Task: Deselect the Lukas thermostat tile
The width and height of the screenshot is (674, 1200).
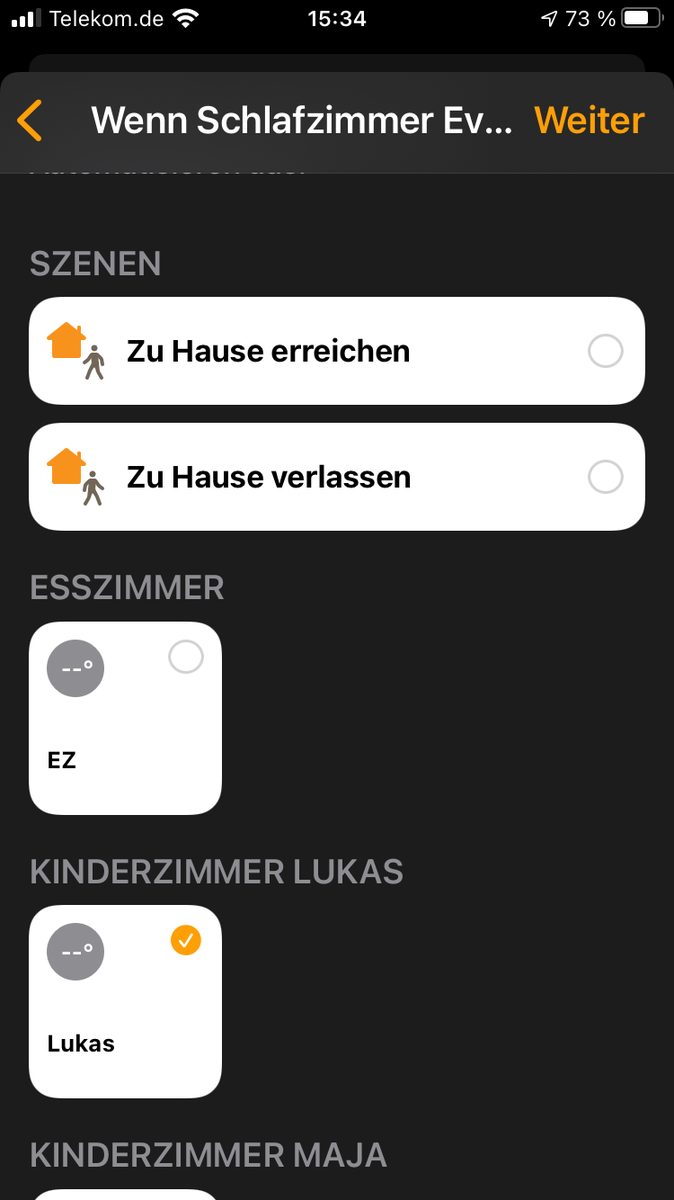Action: coord(125,1000)
